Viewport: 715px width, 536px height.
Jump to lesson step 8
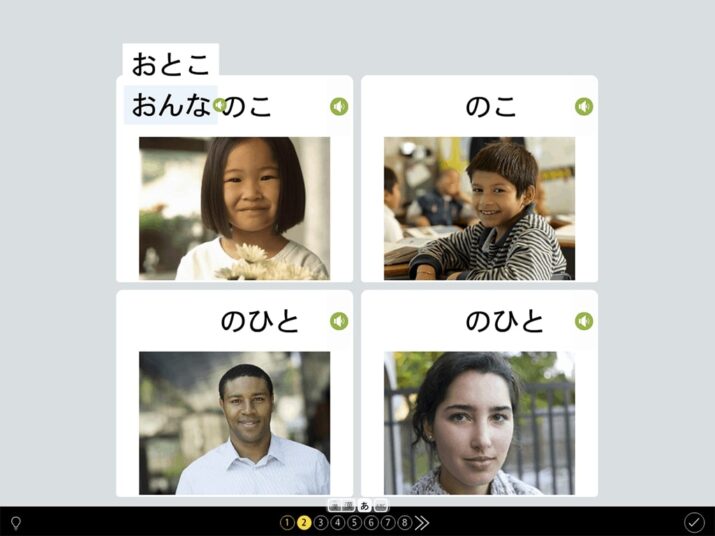tap(404, 522)
